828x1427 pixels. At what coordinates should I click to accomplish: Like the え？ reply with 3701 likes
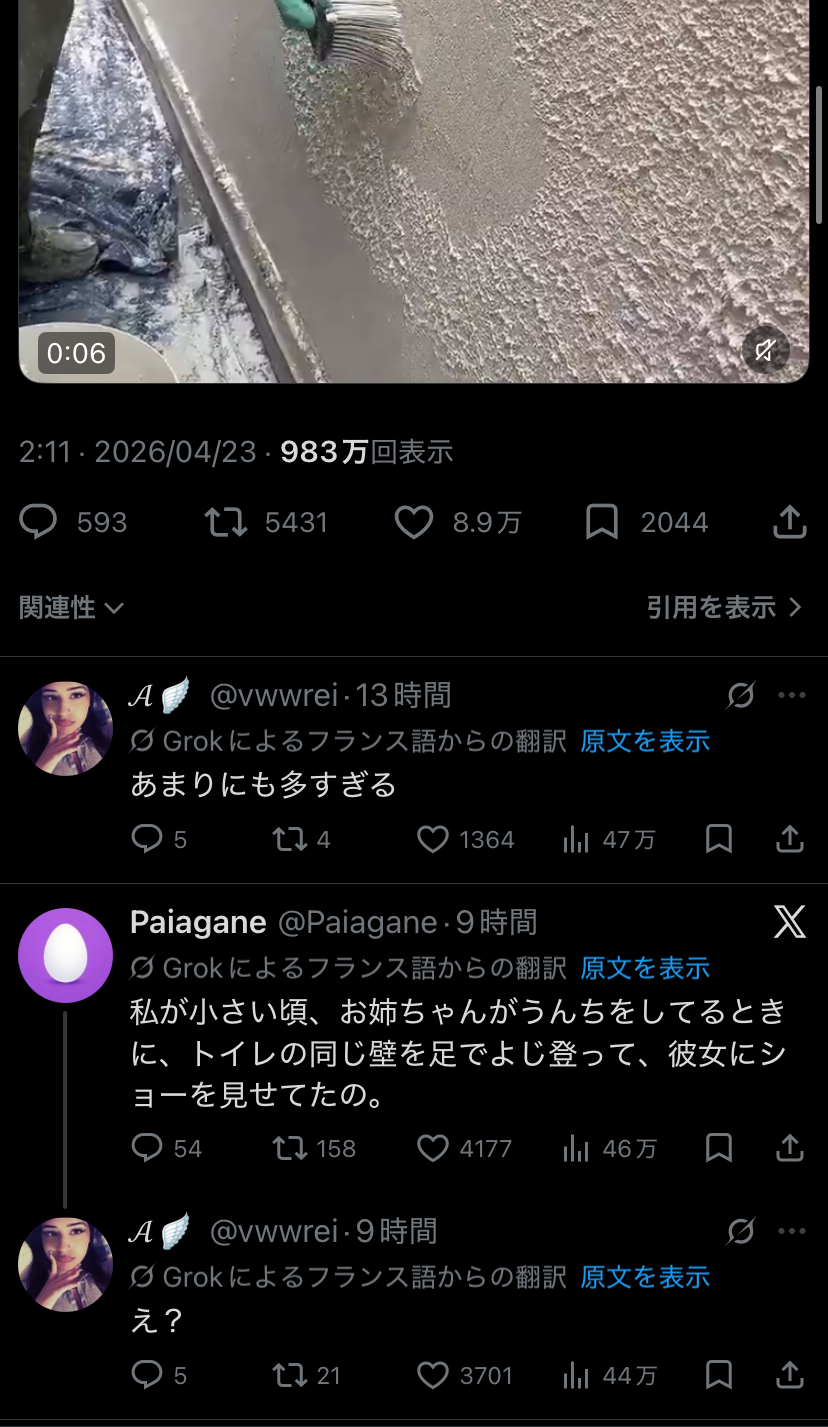[x=432, y=1376]
